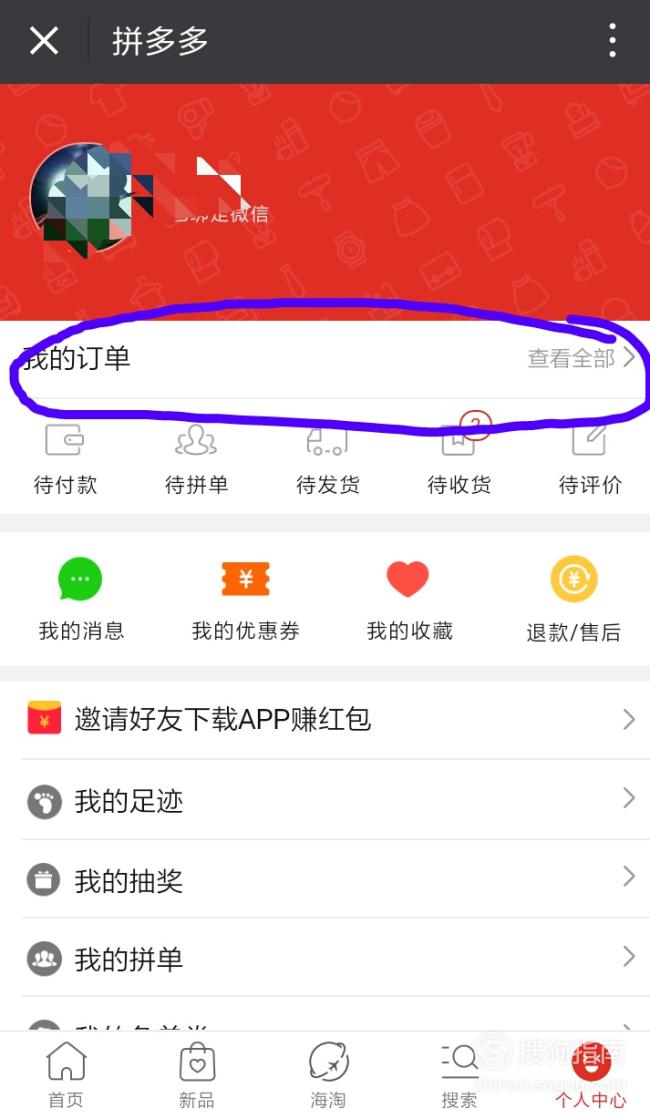
Task: Switch to the 搜索 tab
Action: coord(459,1075)
